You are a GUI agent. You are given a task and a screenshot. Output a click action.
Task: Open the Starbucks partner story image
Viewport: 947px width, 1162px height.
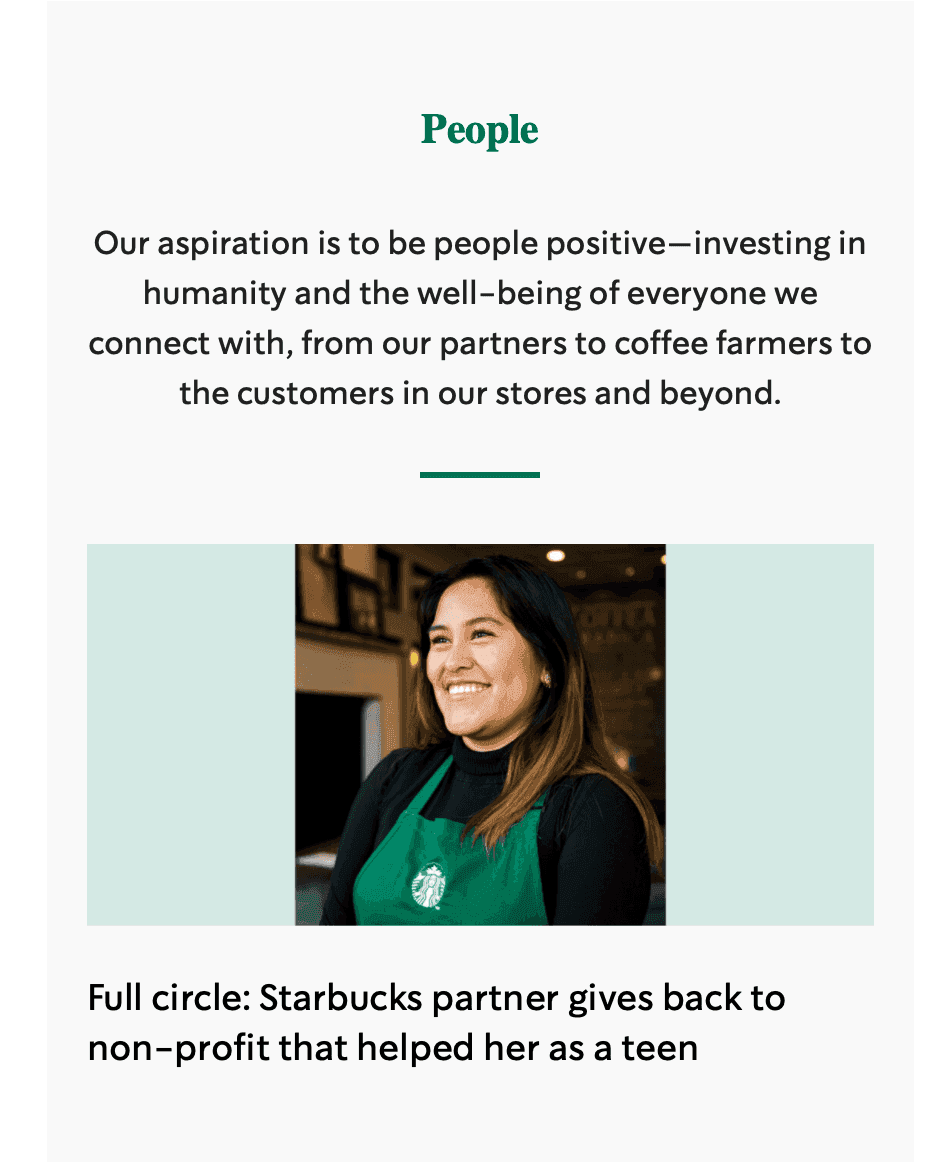click(480, 734)
